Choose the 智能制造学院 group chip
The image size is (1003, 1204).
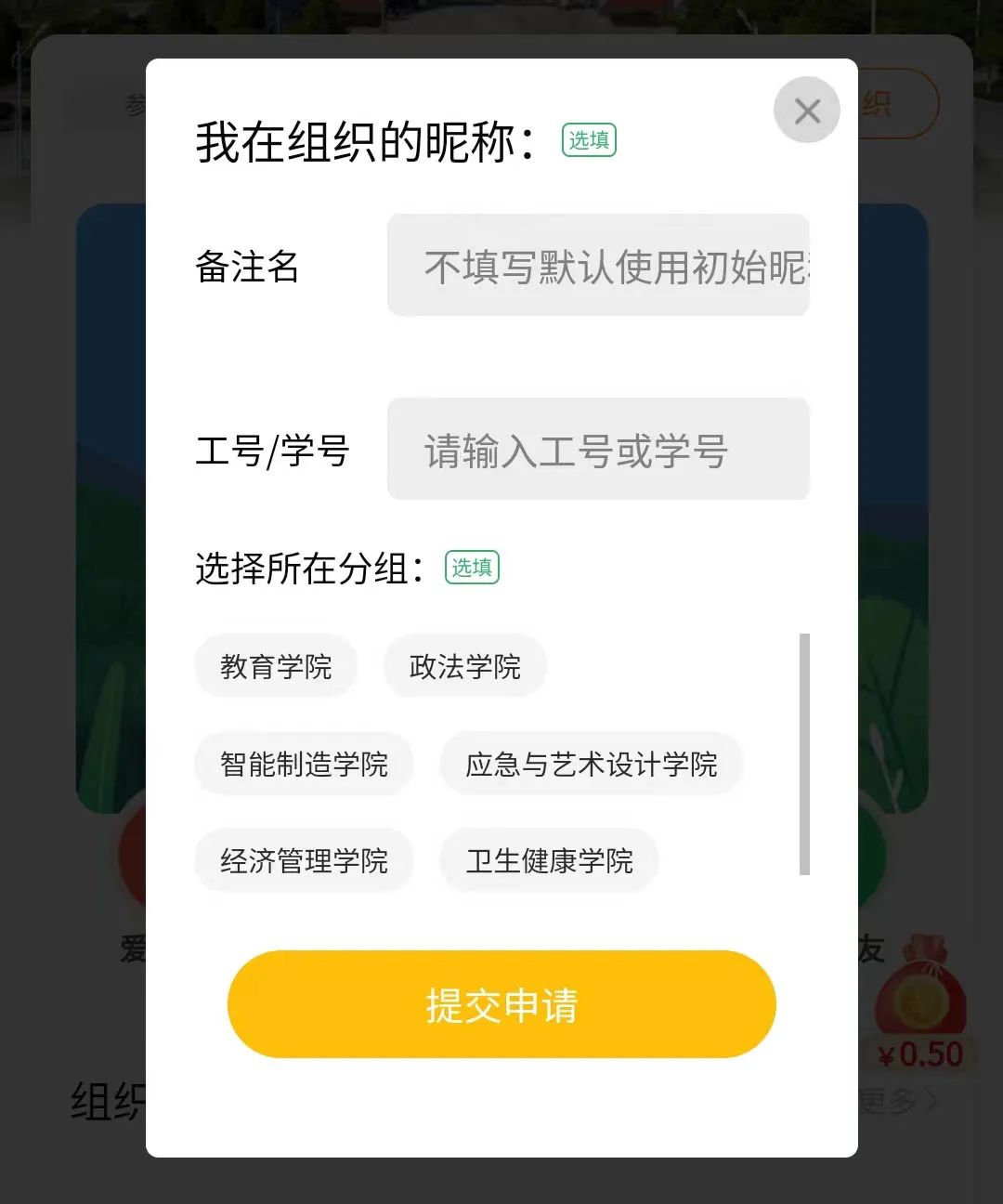[304, 764]
